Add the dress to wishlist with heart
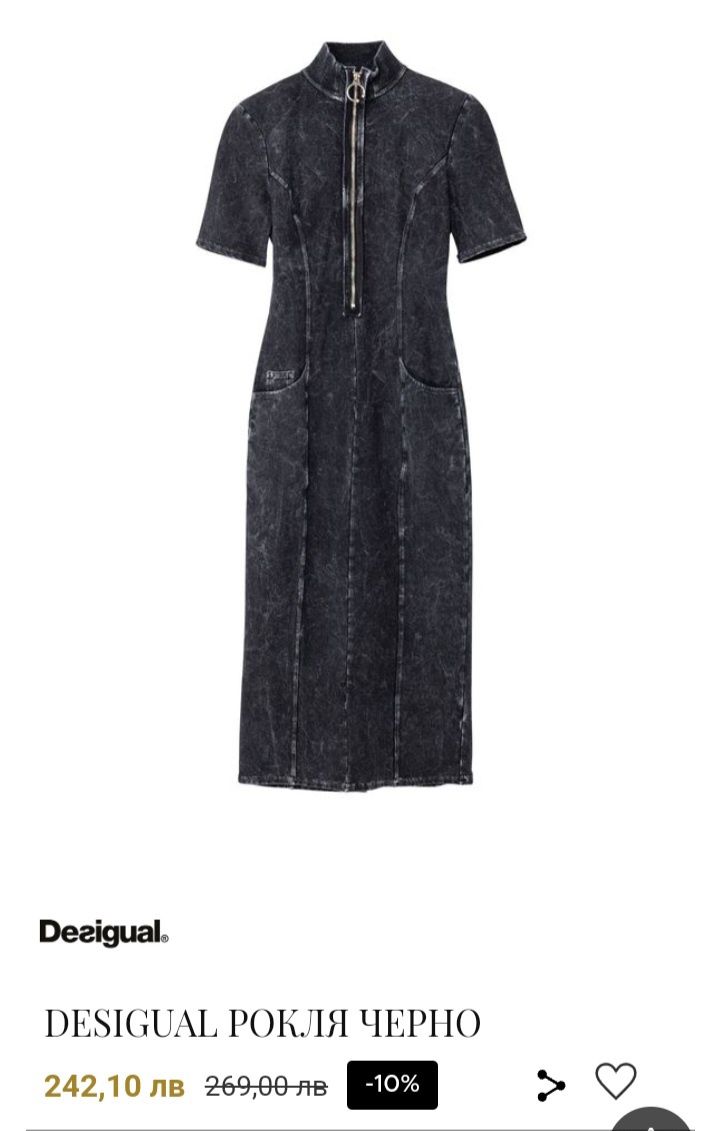Screen dimensions: 720x1131 pyautogui.click(x=616, y=1082)
